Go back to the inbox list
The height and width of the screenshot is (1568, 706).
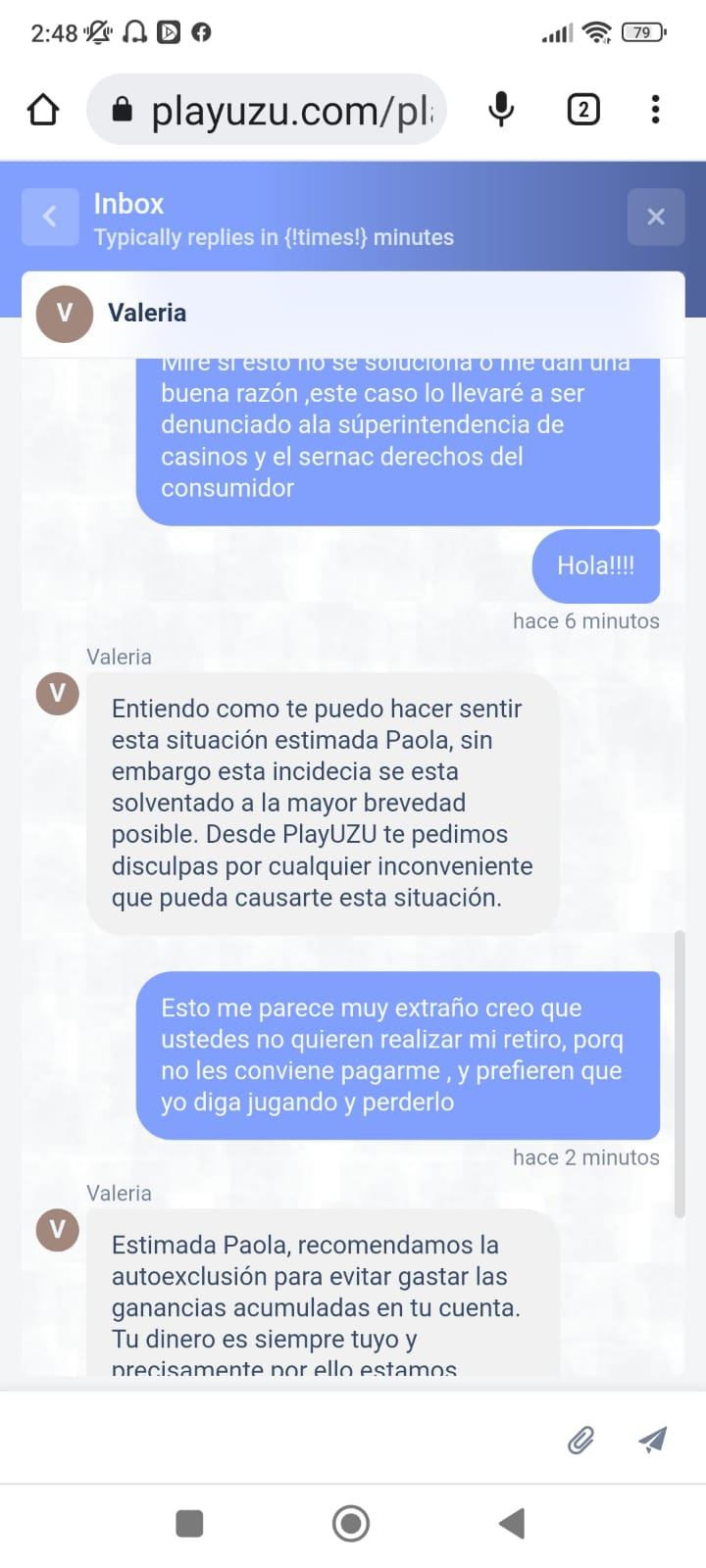pos(50,217)
